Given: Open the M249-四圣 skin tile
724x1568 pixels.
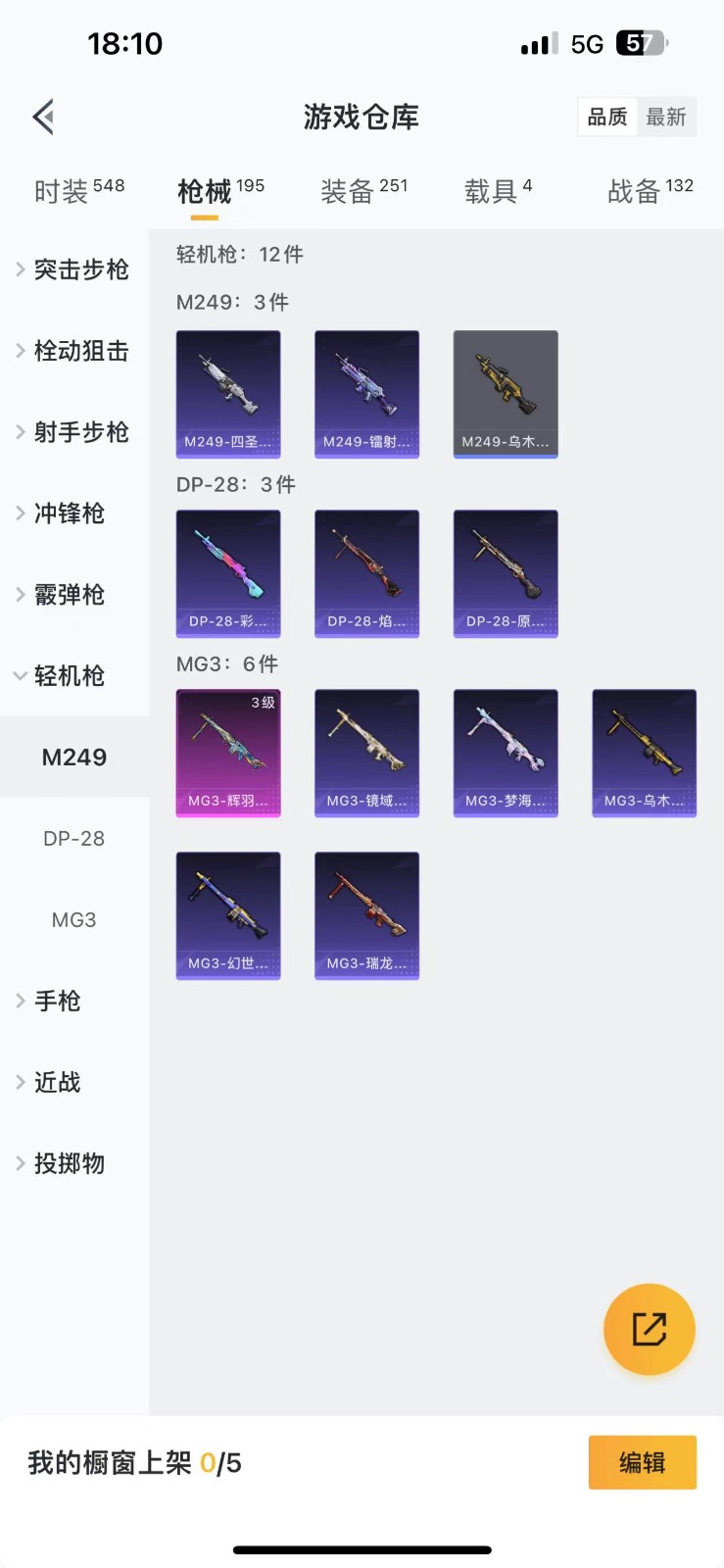Looking at the screenshot, I should click(228, 394).
